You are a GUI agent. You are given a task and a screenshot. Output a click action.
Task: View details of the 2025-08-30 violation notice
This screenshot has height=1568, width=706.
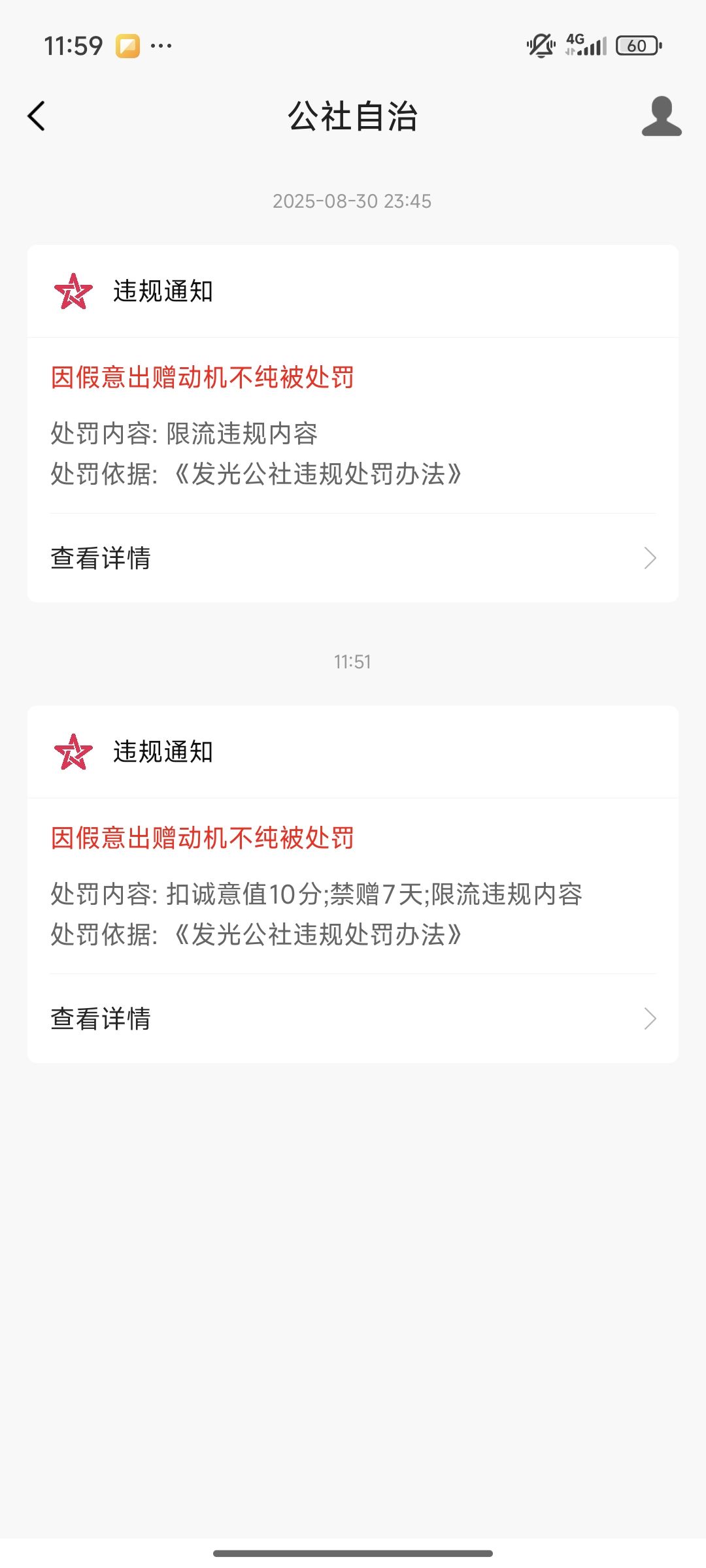tap(353, 558)
